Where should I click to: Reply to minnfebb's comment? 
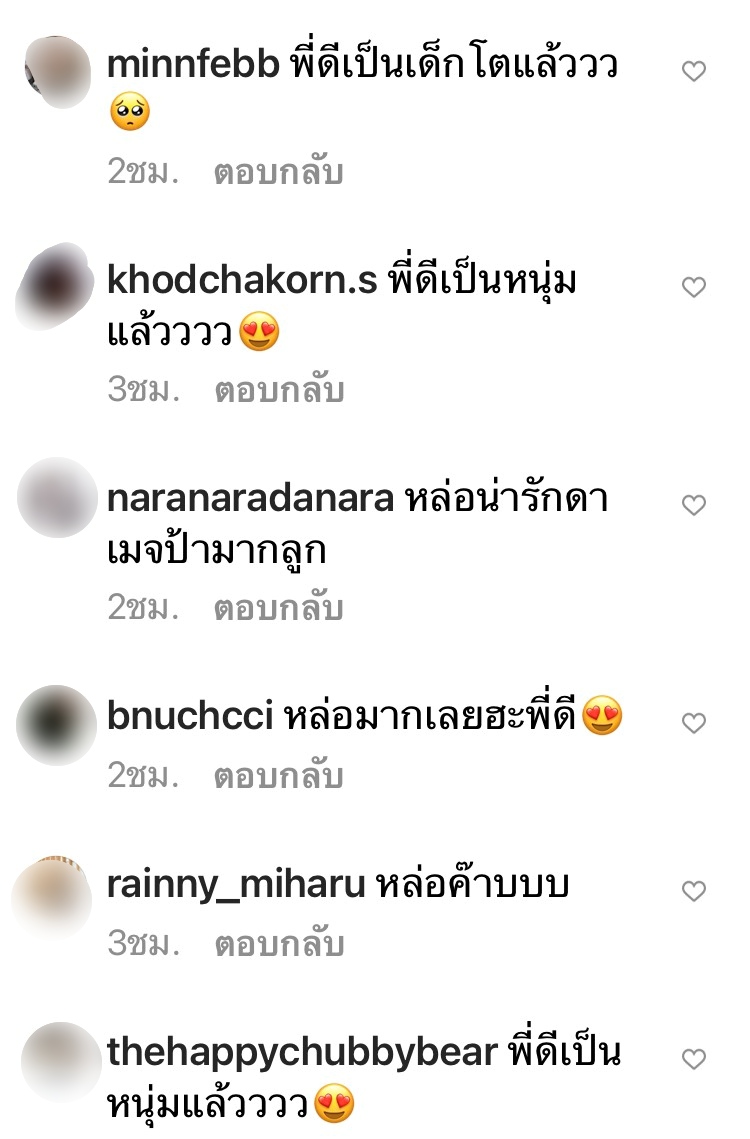pyautogui.click(x=278, y=173)
